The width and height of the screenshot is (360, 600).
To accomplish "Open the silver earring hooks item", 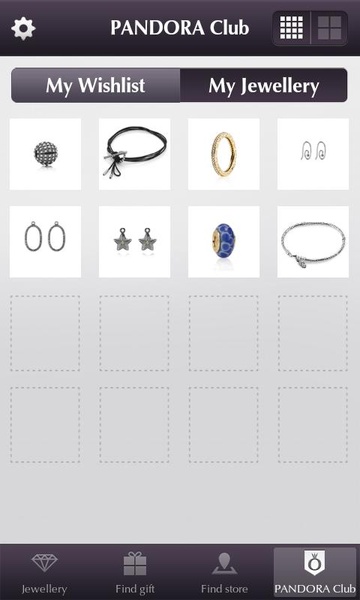I will pyautogui.click(x=313, y=154).
